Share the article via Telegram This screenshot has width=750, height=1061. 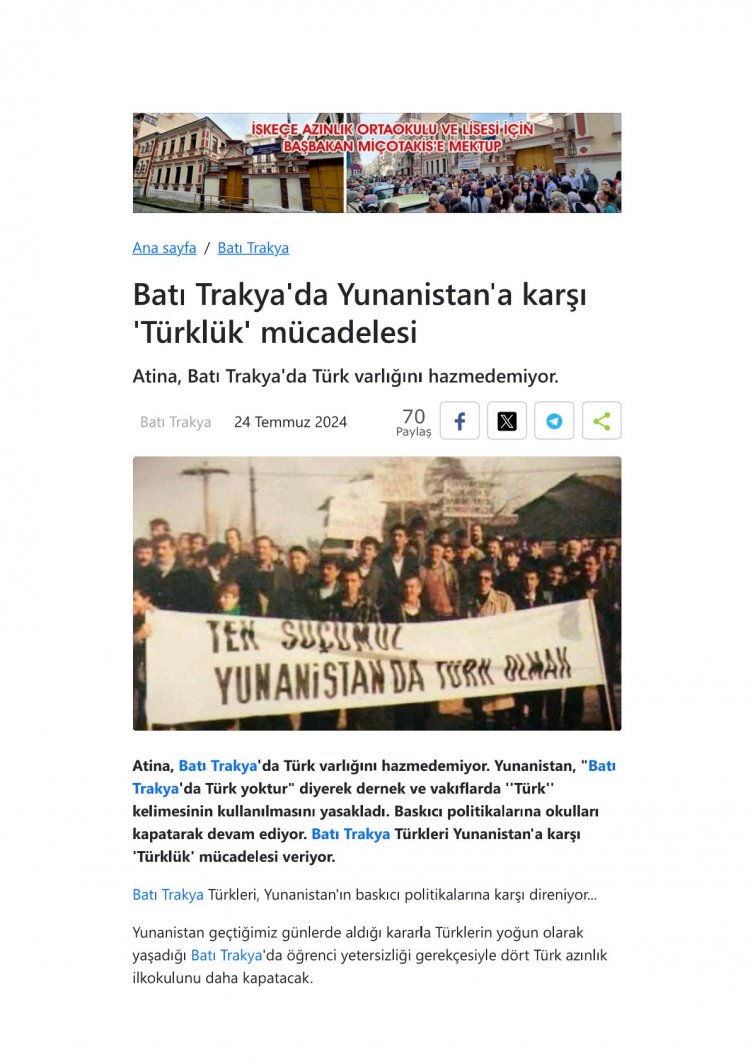pos(554,421)
